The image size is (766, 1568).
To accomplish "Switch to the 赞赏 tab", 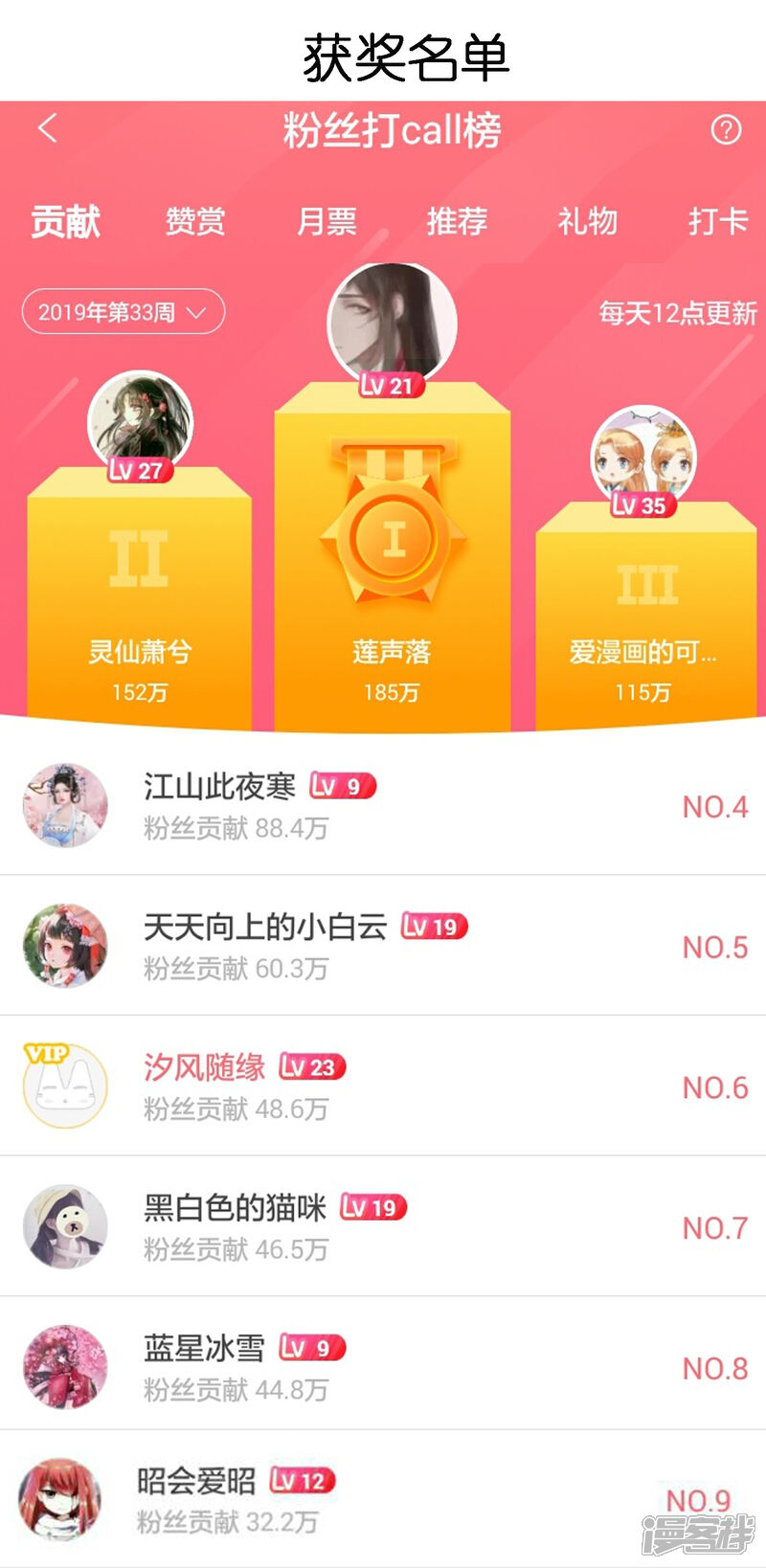I will (195, 221).
